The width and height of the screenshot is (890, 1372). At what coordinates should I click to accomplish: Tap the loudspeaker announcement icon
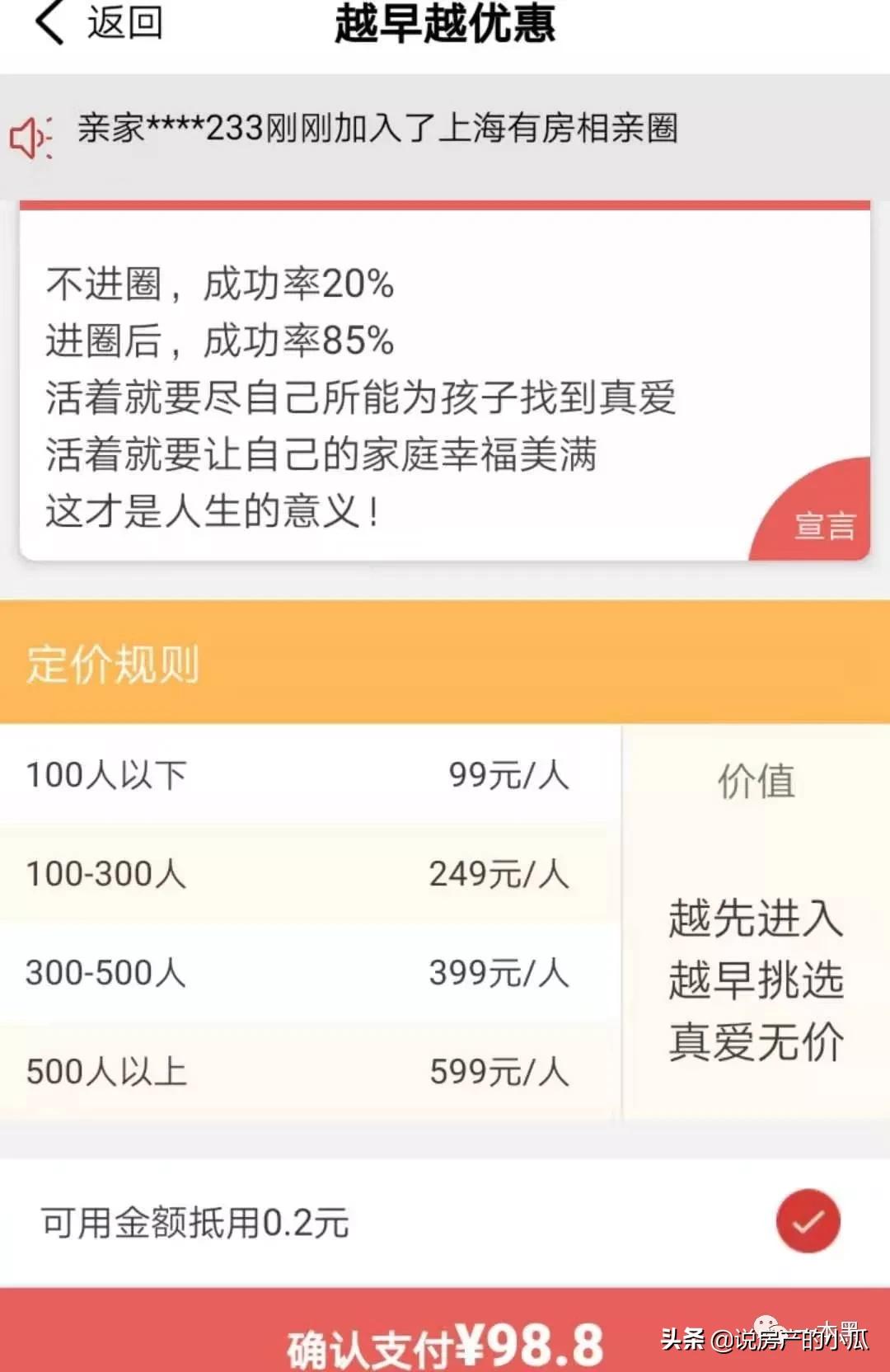30,136
